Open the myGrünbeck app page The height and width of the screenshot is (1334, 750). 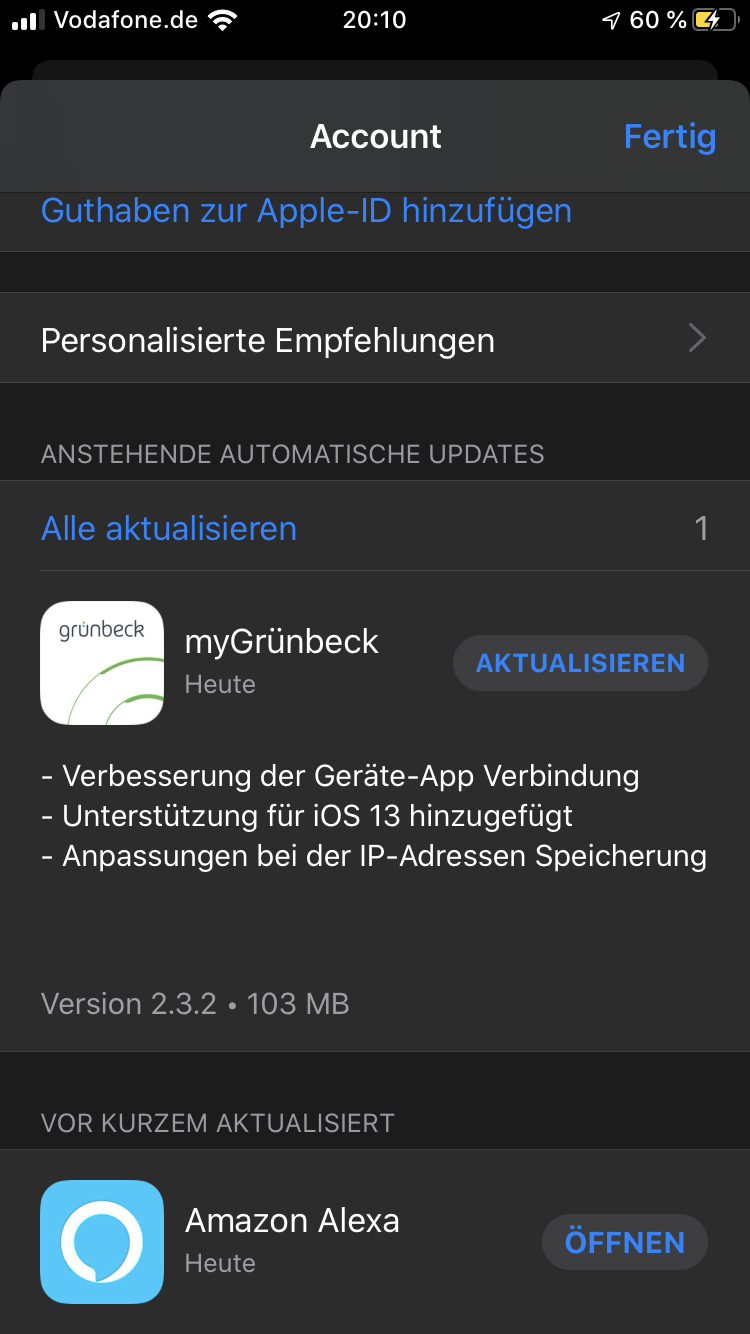pyautogui.click(x=102, y=663)
